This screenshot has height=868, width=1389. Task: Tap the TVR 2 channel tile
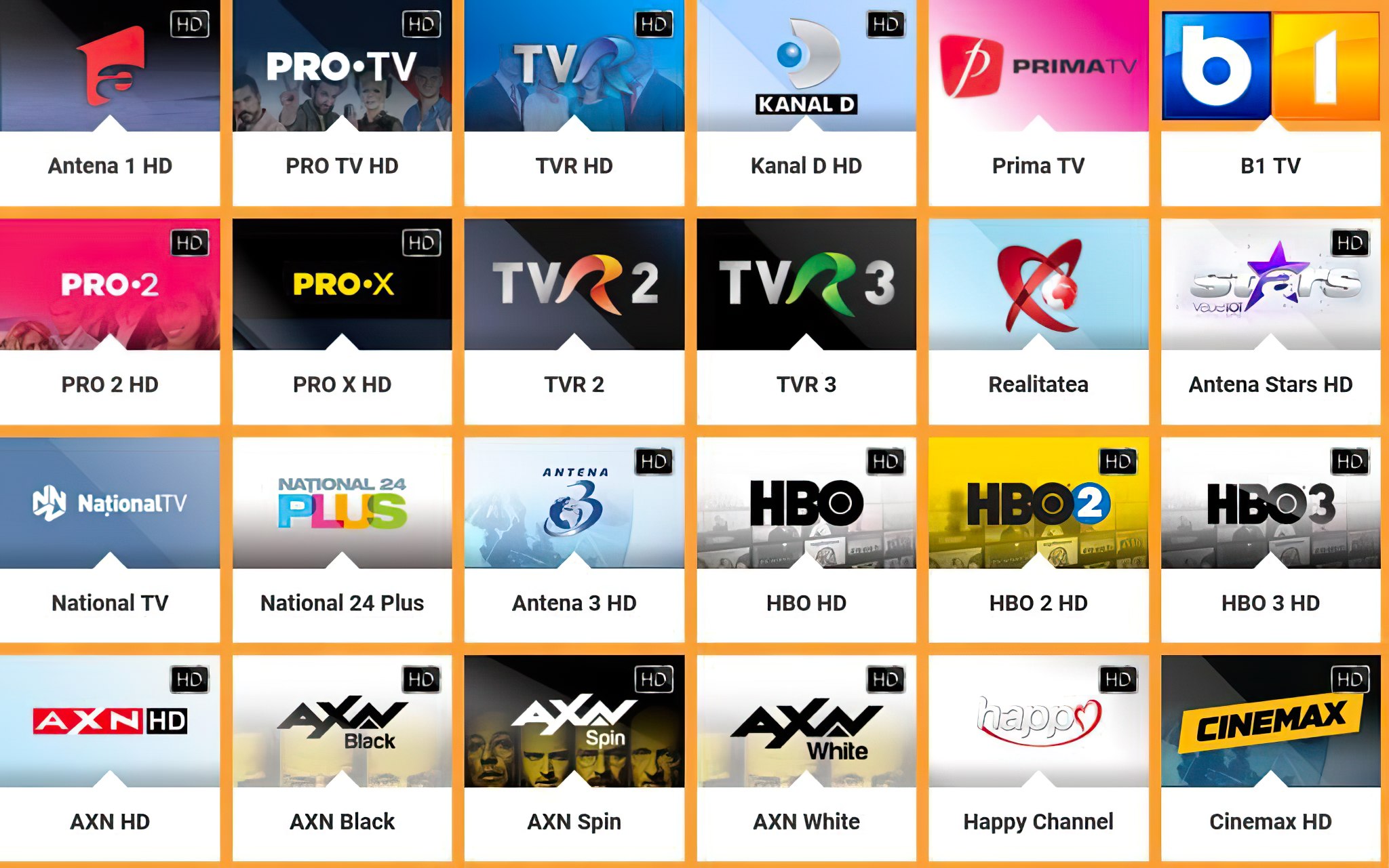coord(574,320)
